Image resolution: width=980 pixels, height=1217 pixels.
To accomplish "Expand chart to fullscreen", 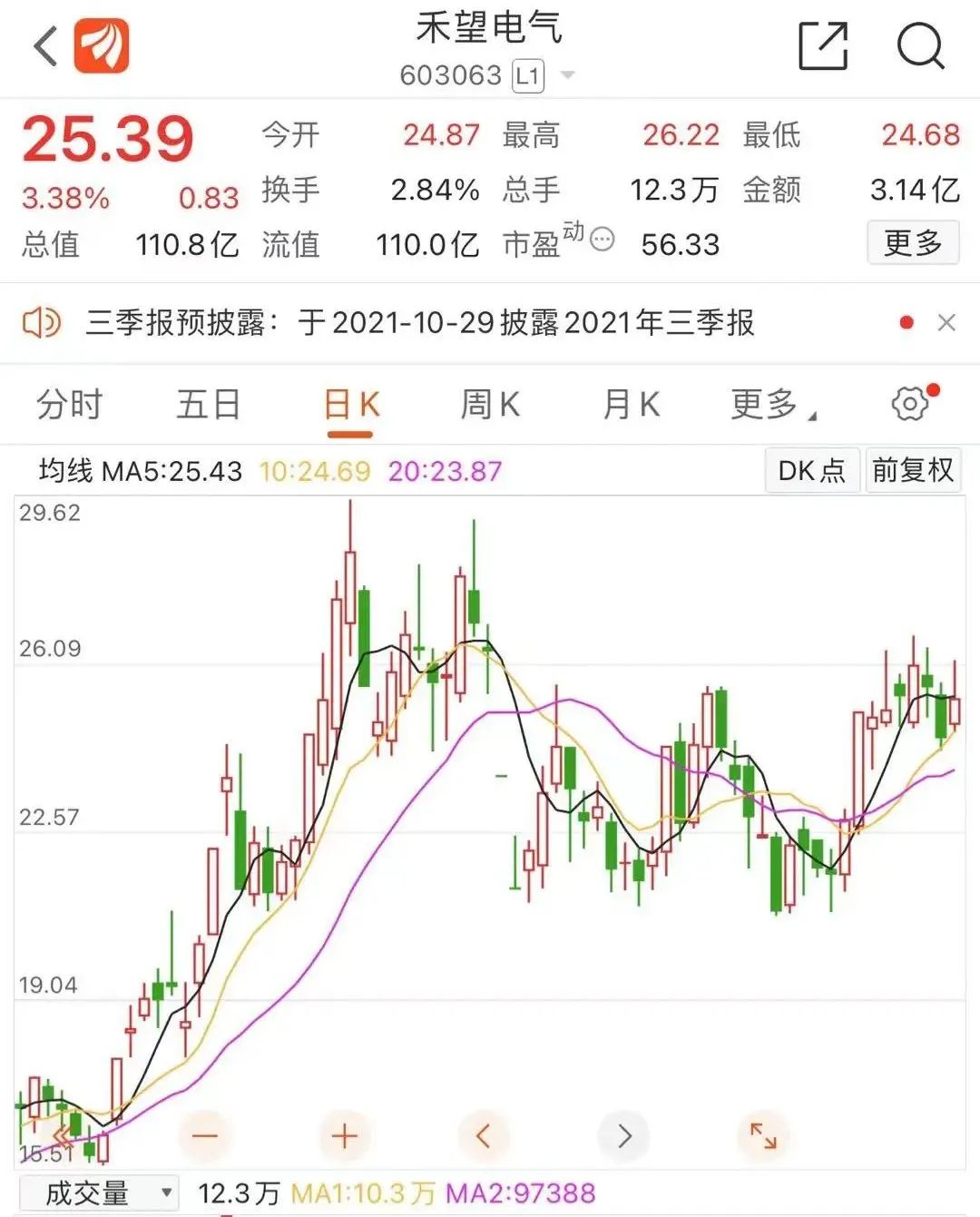I will (x=763, y=1135).
